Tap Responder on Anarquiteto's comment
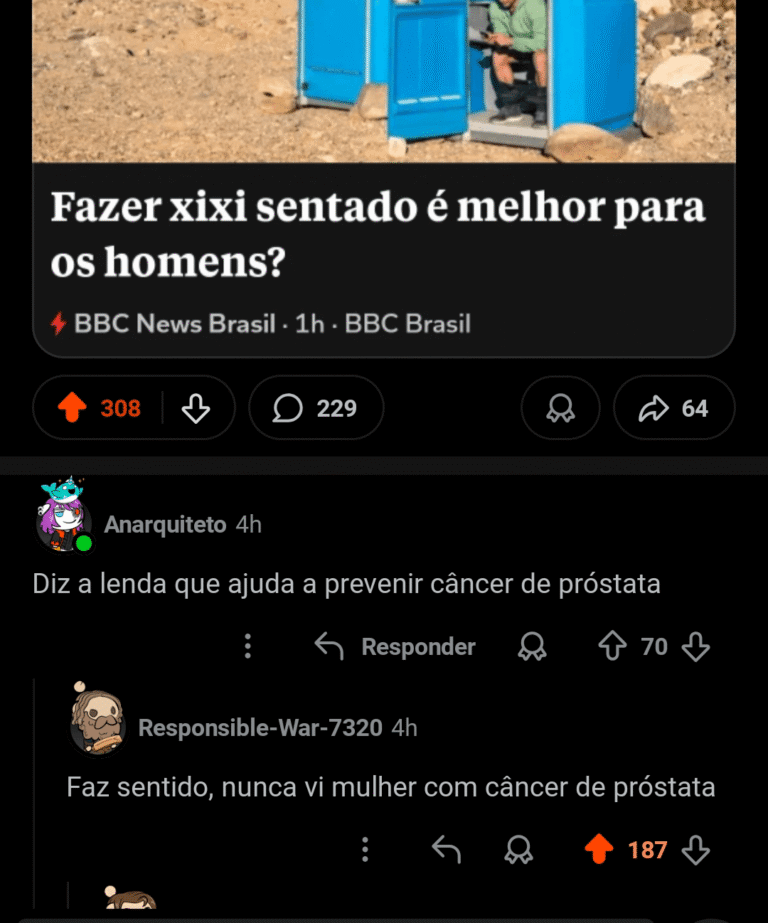This screenshot has height=923, width=768. click(x=395, y=647)
